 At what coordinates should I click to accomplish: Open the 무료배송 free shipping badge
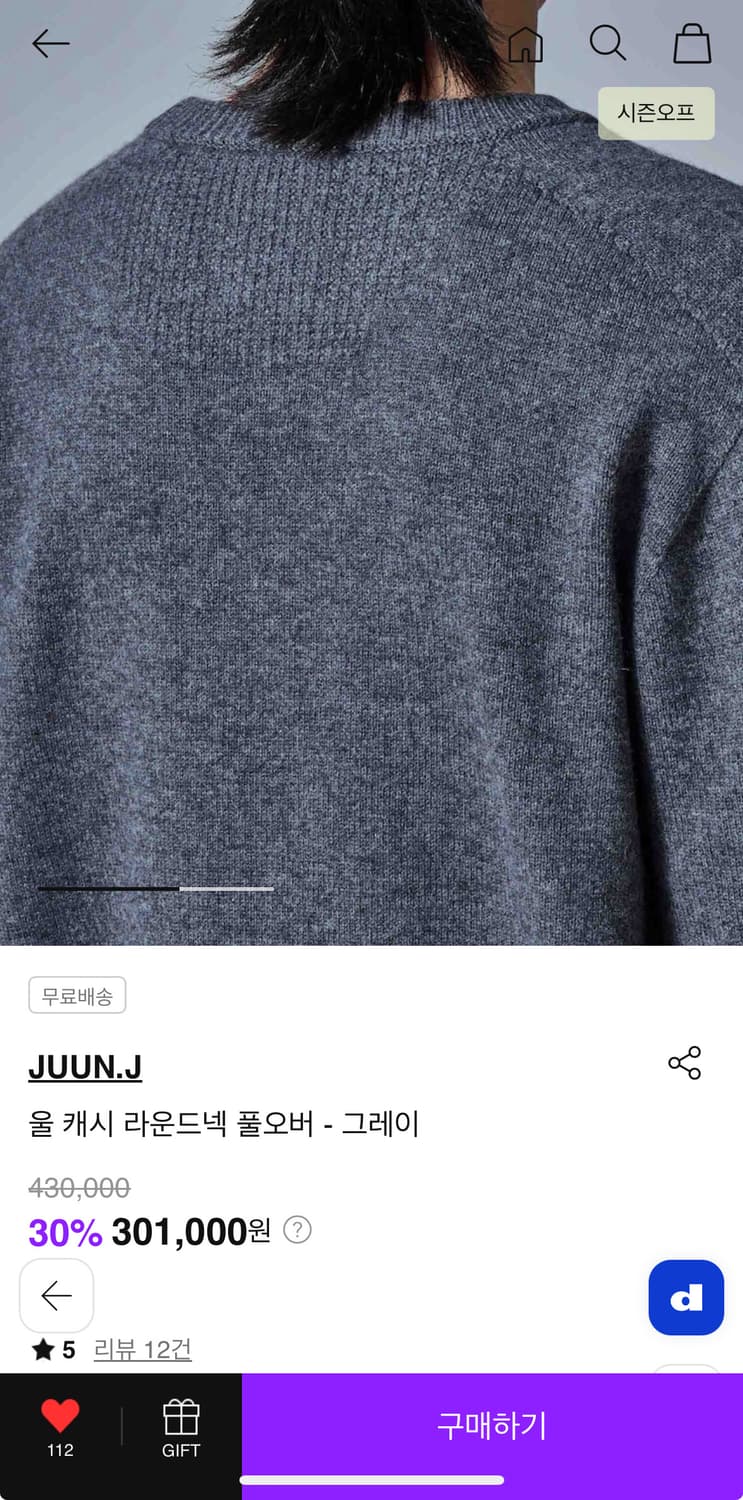pyautogui.click(x=77, y=995)
